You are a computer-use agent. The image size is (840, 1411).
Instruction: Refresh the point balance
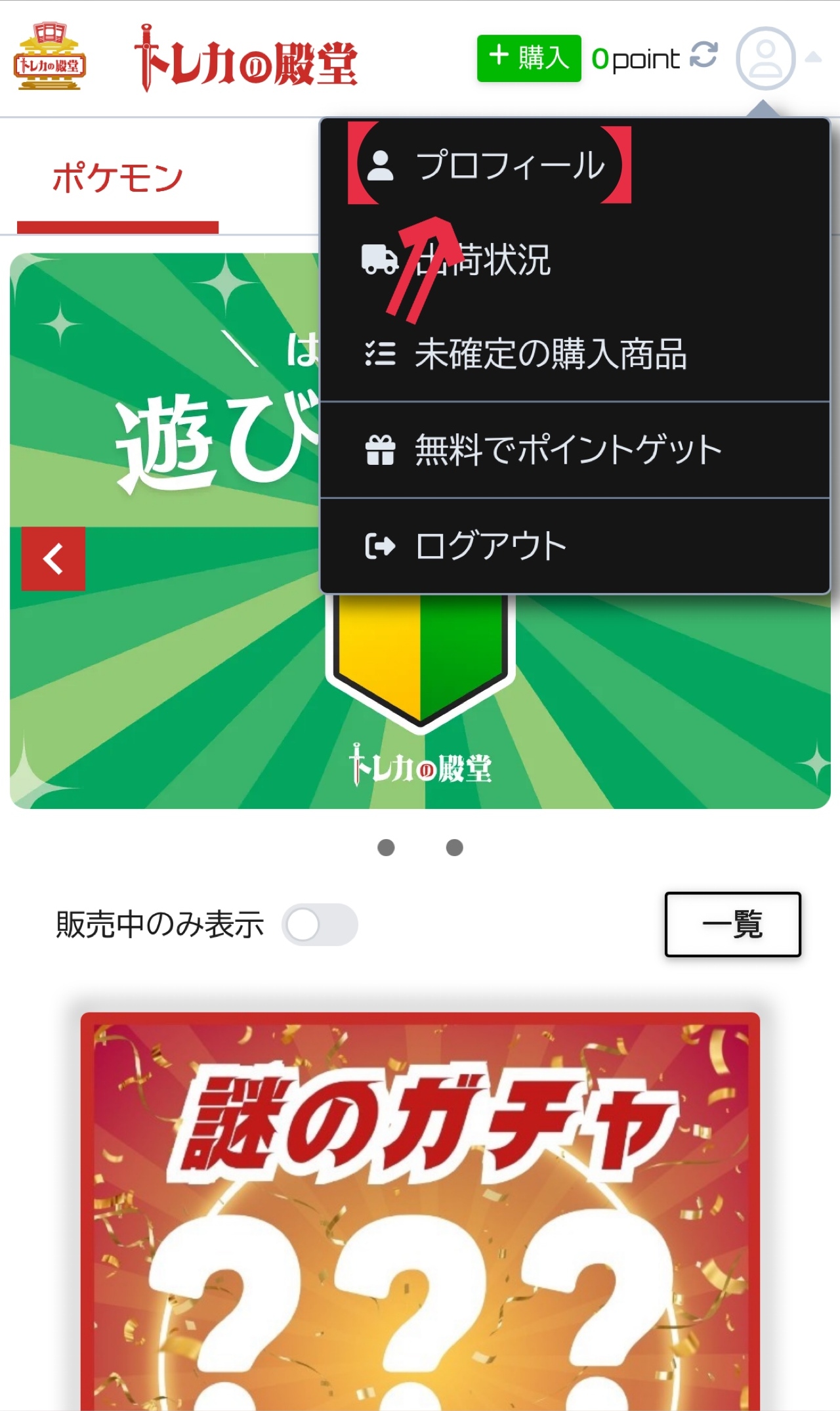[703, 56]
